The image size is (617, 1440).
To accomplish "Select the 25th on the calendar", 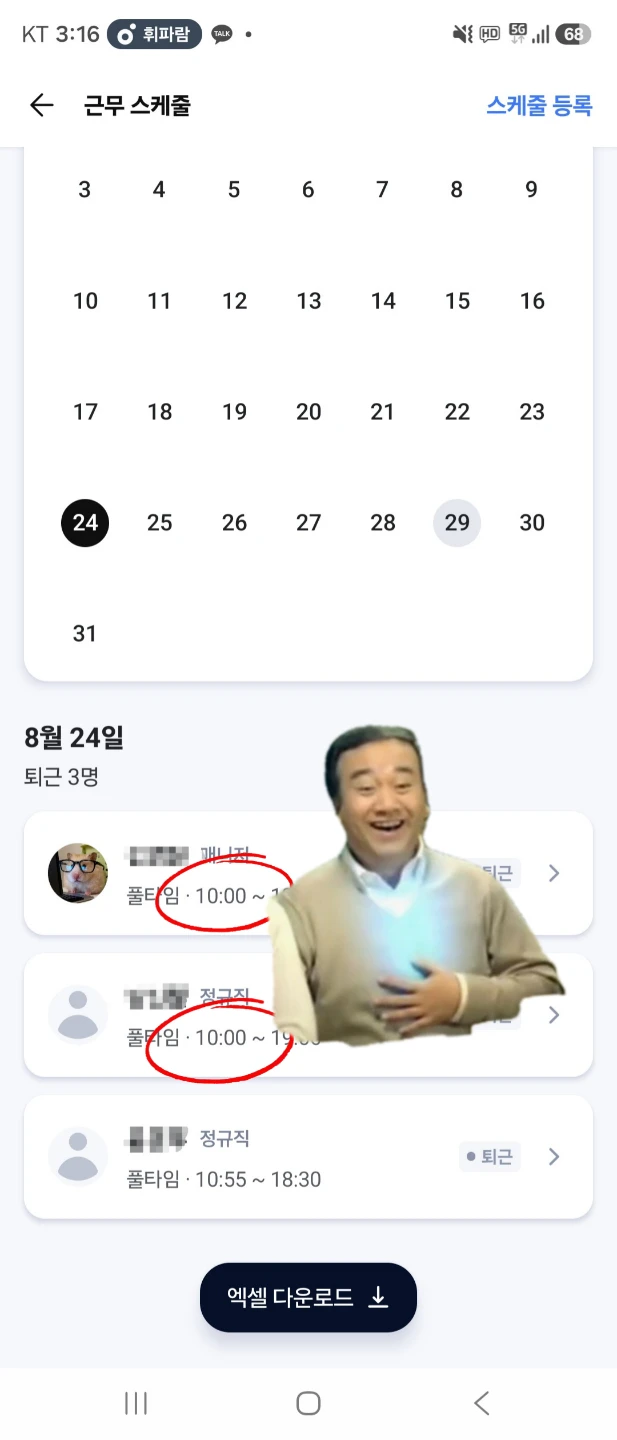I will [160, 523].
